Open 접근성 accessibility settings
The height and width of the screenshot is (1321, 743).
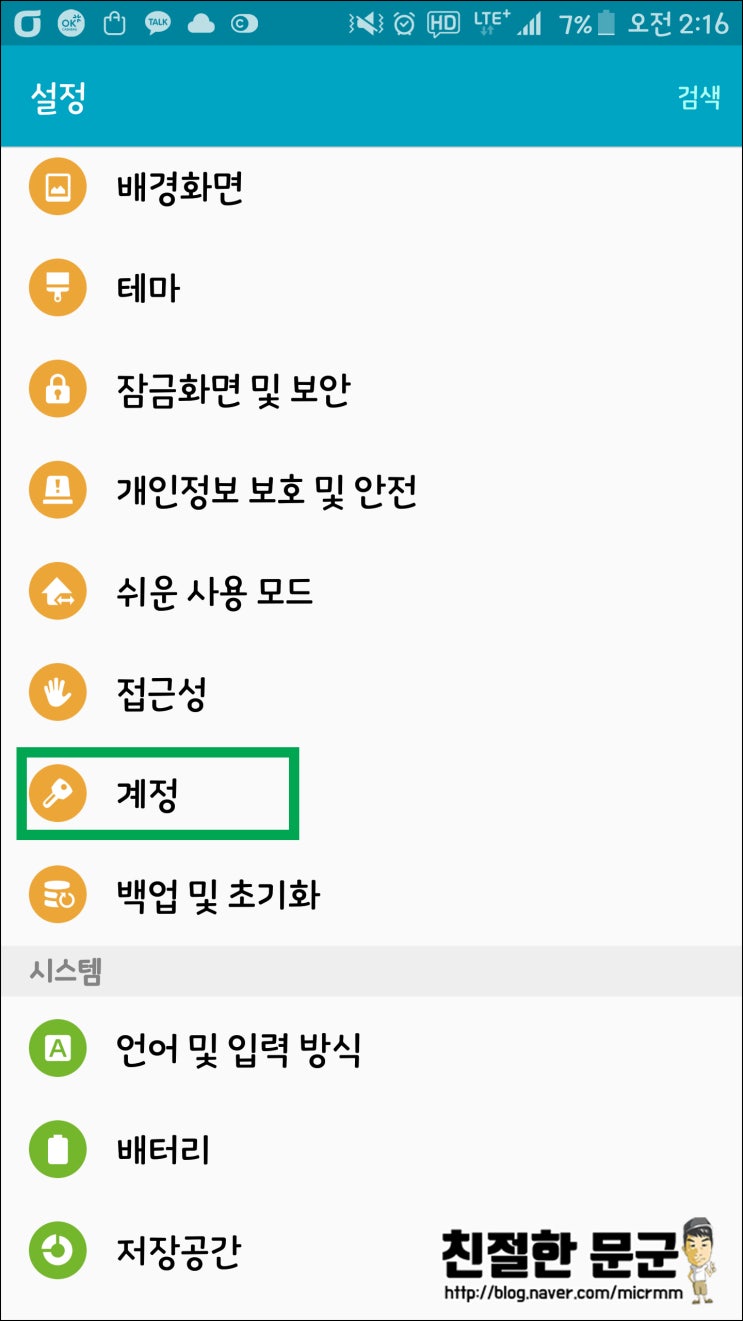[371, 692]
